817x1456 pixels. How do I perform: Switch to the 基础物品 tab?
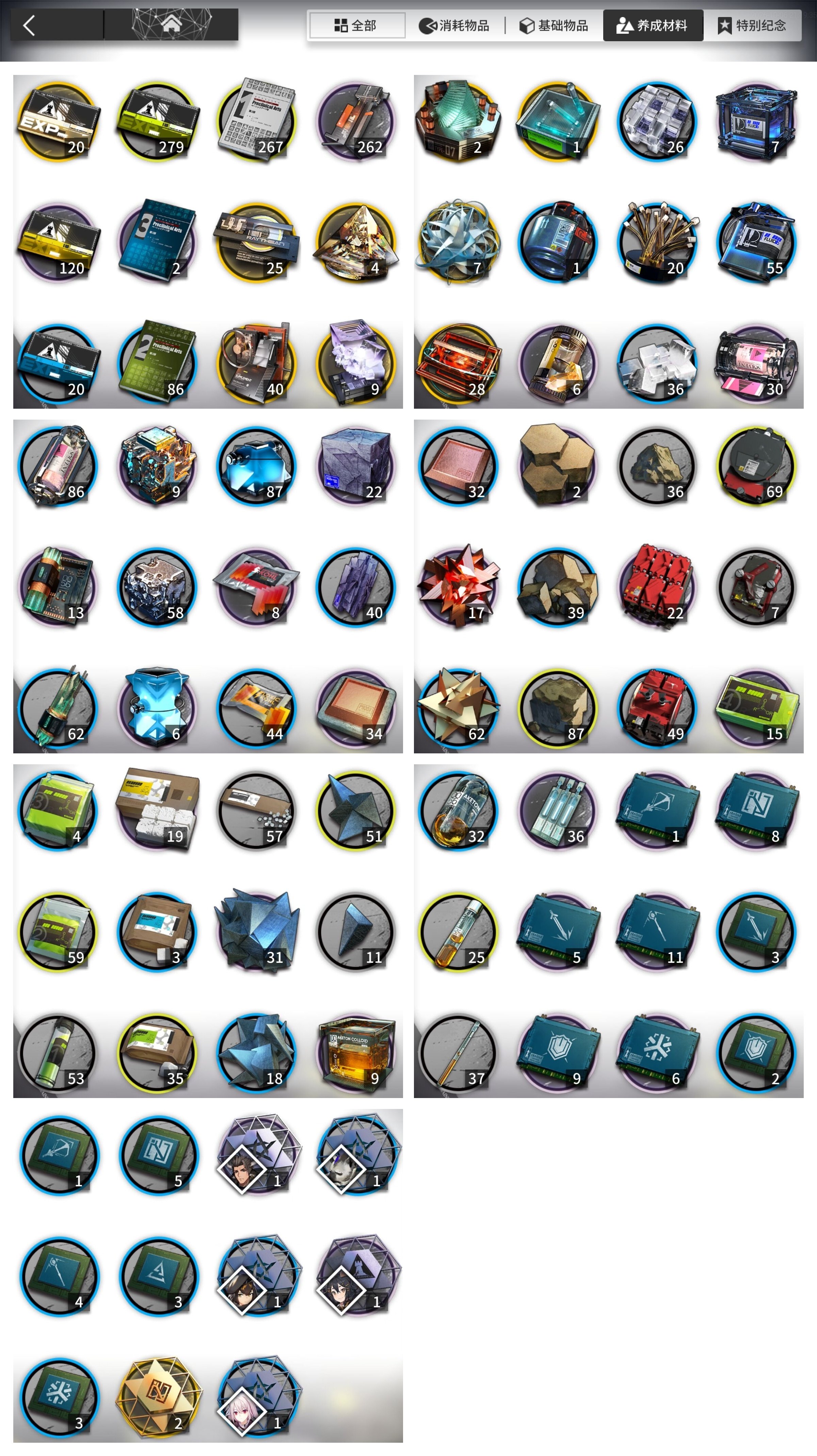pos(554,26)
